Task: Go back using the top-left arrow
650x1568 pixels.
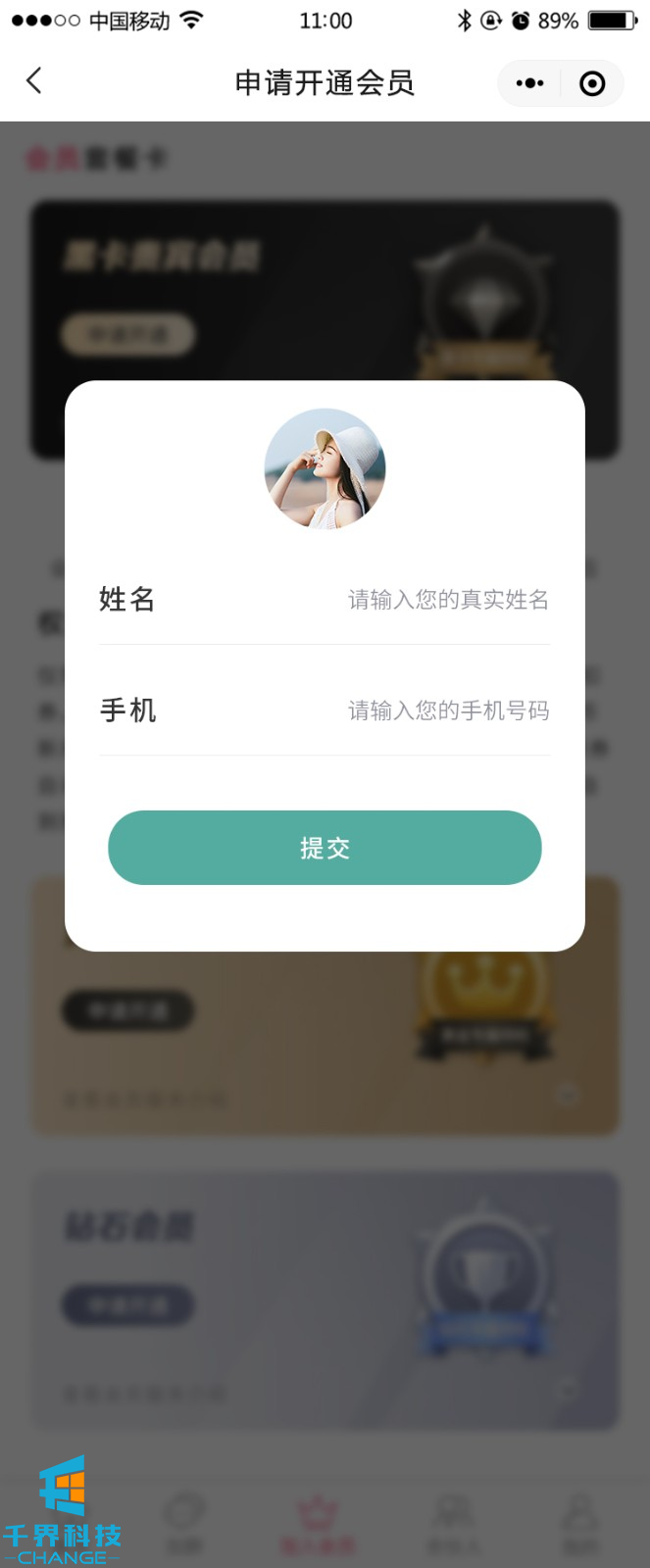Action: (x=34, y=81)
